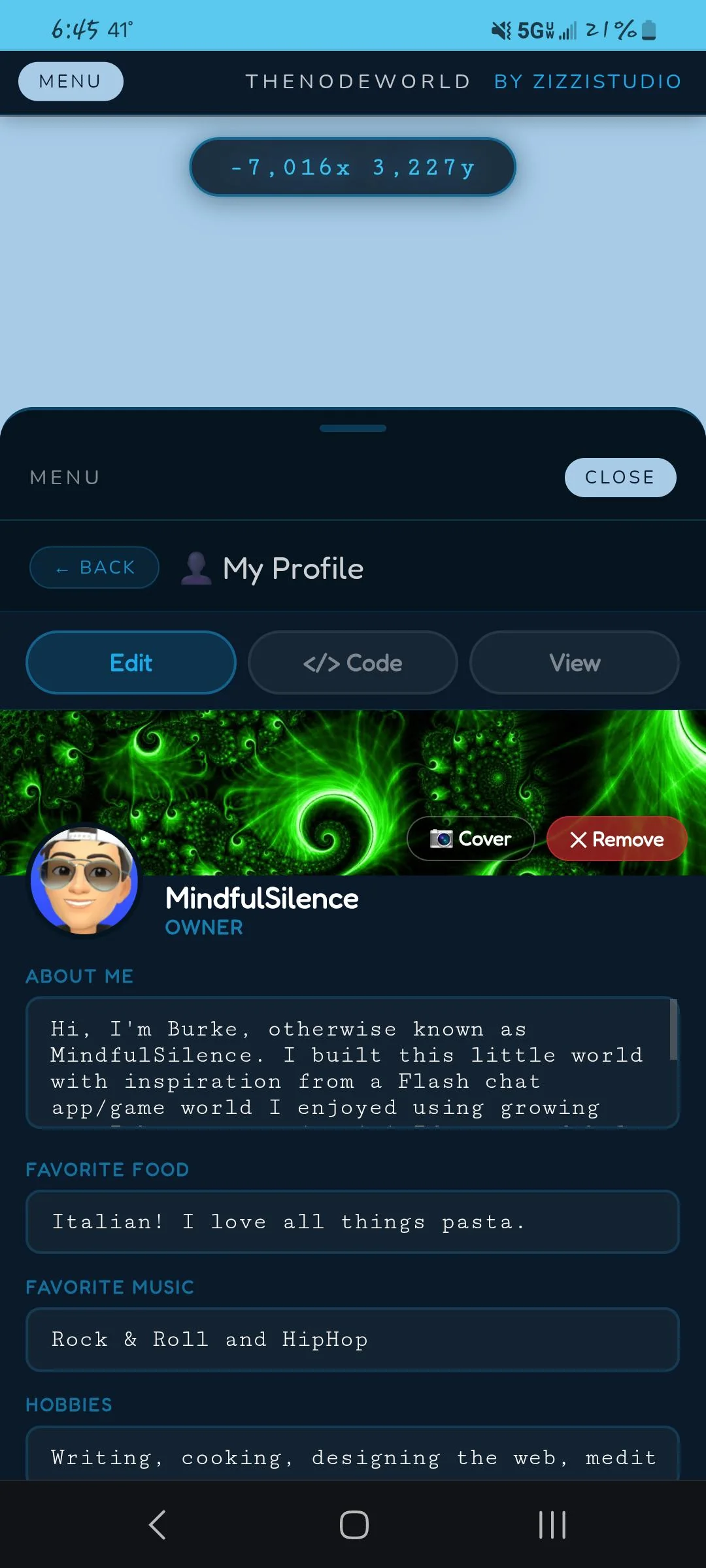Viewport: 706px width, 1568px height.
Task: Edit the Favorite Music field
Action: point(352,1339)
